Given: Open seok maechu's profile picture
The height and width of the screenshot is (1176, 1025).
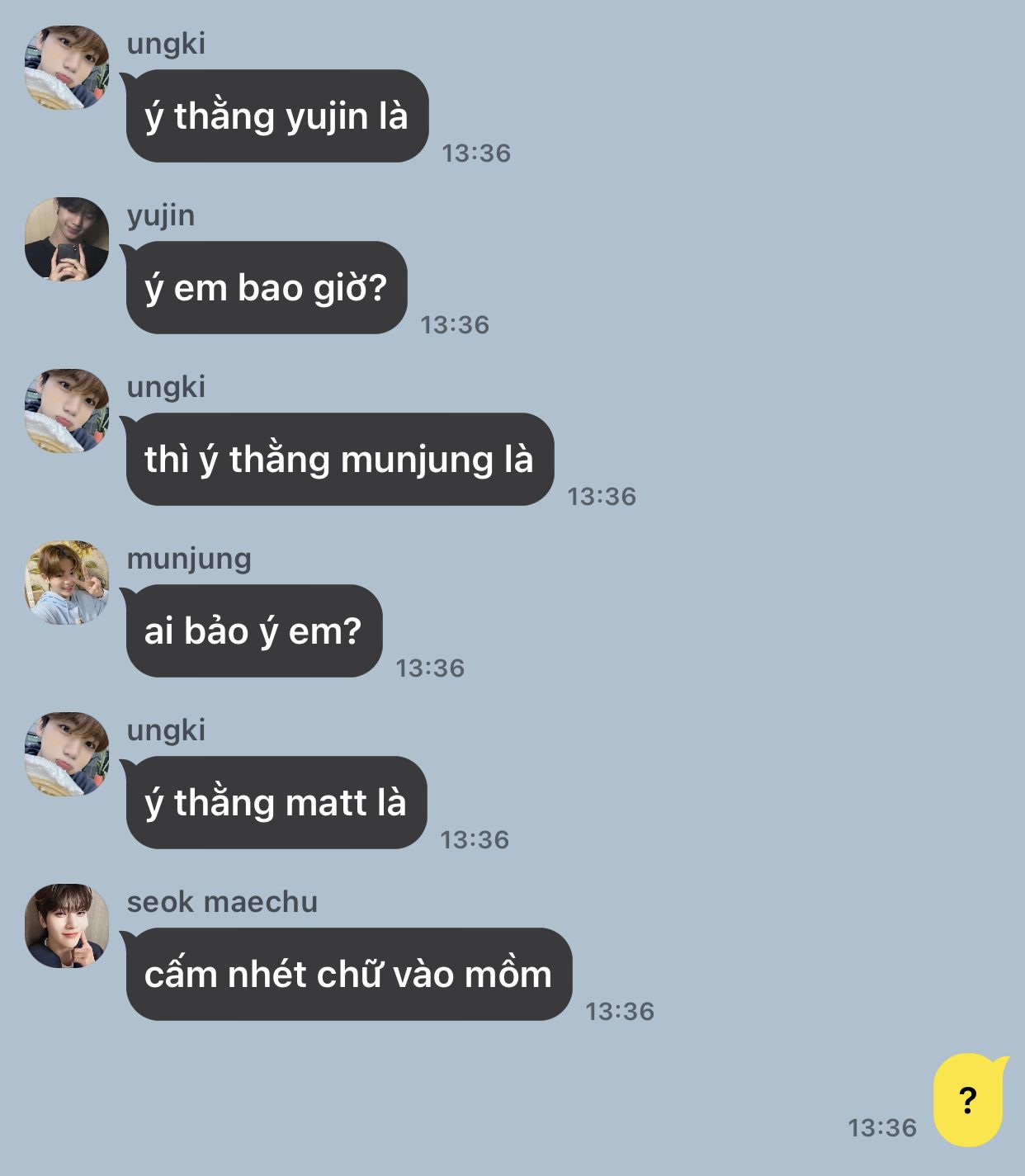Looking at the screenshot, I should pos(67,926).
